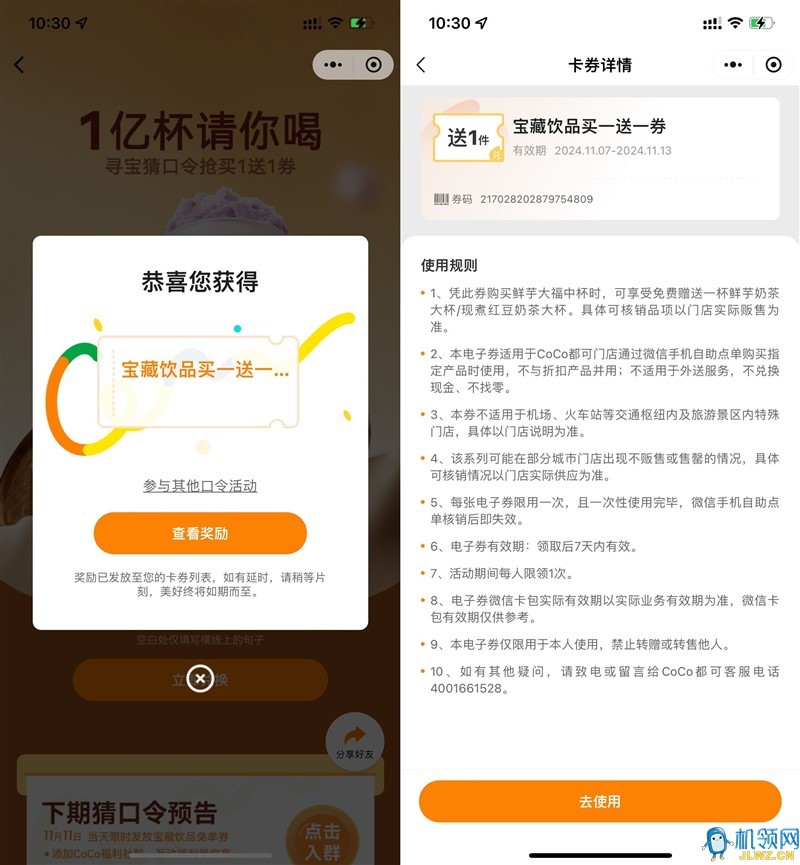Screen dimensions: 800x865
Task: Dismiss the 恭喜您获得 reward popup
Action: pyautogui.click(x=200, y=679)
